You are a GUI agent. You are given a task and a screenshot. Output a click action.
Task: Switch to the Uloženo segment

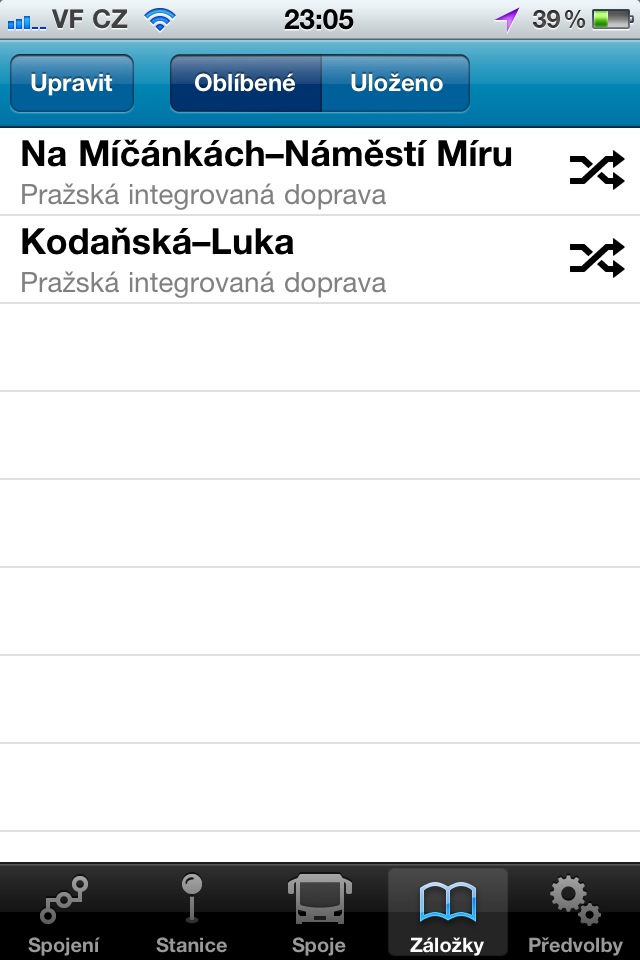(x=396, y=83)
